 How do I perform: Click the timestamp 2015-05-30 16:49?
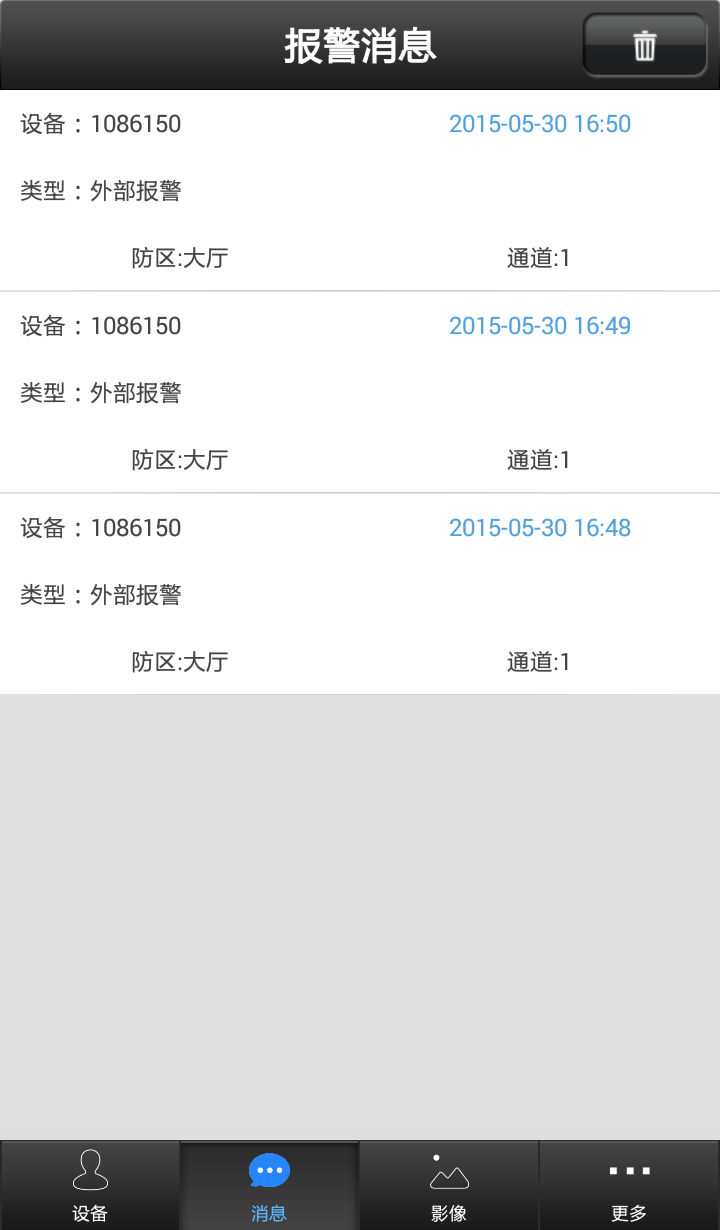tap(540, 326)
